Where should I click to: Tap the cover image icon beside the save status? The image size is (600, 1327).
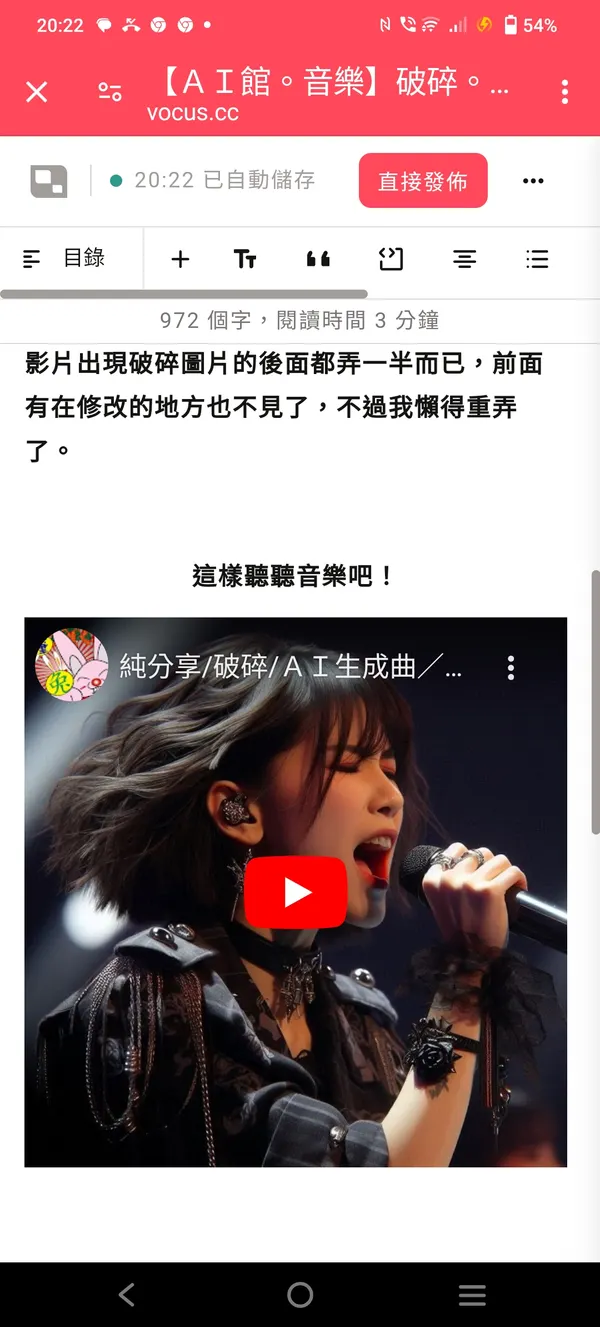click(x=48, y=181)
